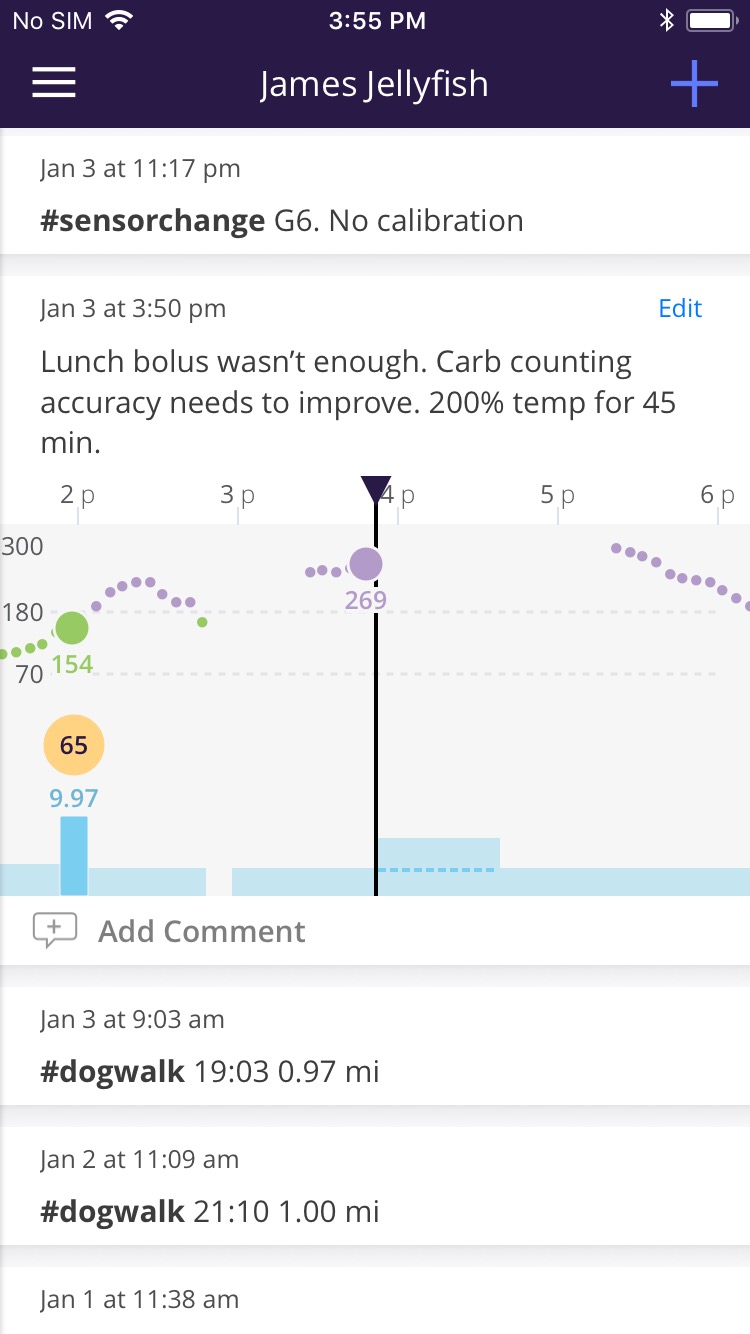Tap the 65 carbs circle on chart

(x=74, y=745)
